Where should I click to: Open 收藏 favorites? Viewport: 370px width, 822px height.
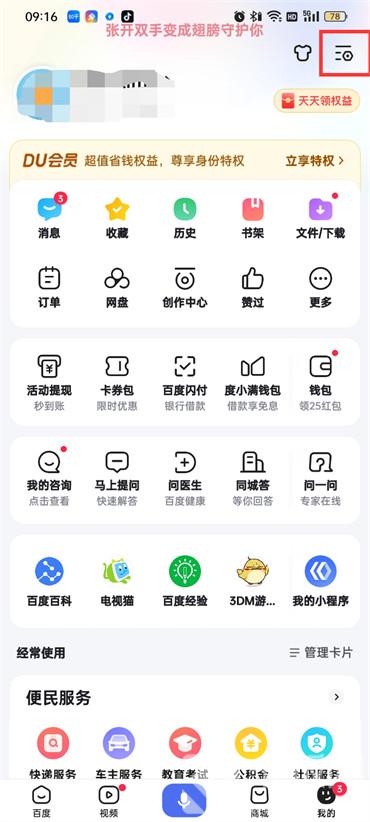coord(117,218)
